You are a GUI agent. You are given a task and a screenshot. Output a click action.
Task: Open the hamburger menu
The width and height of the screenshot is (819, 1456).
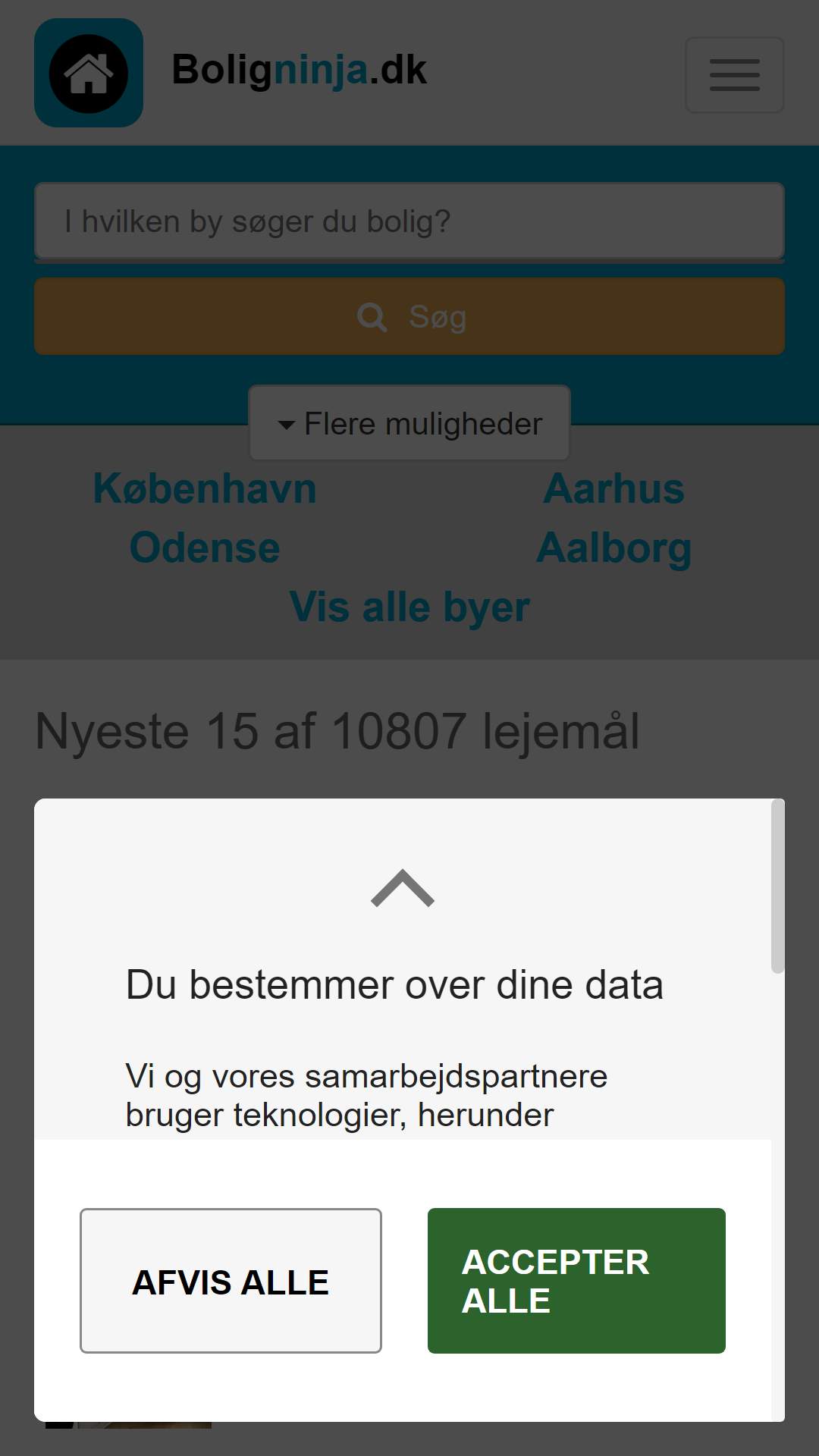pyautogui.click(x=734, y=75)
